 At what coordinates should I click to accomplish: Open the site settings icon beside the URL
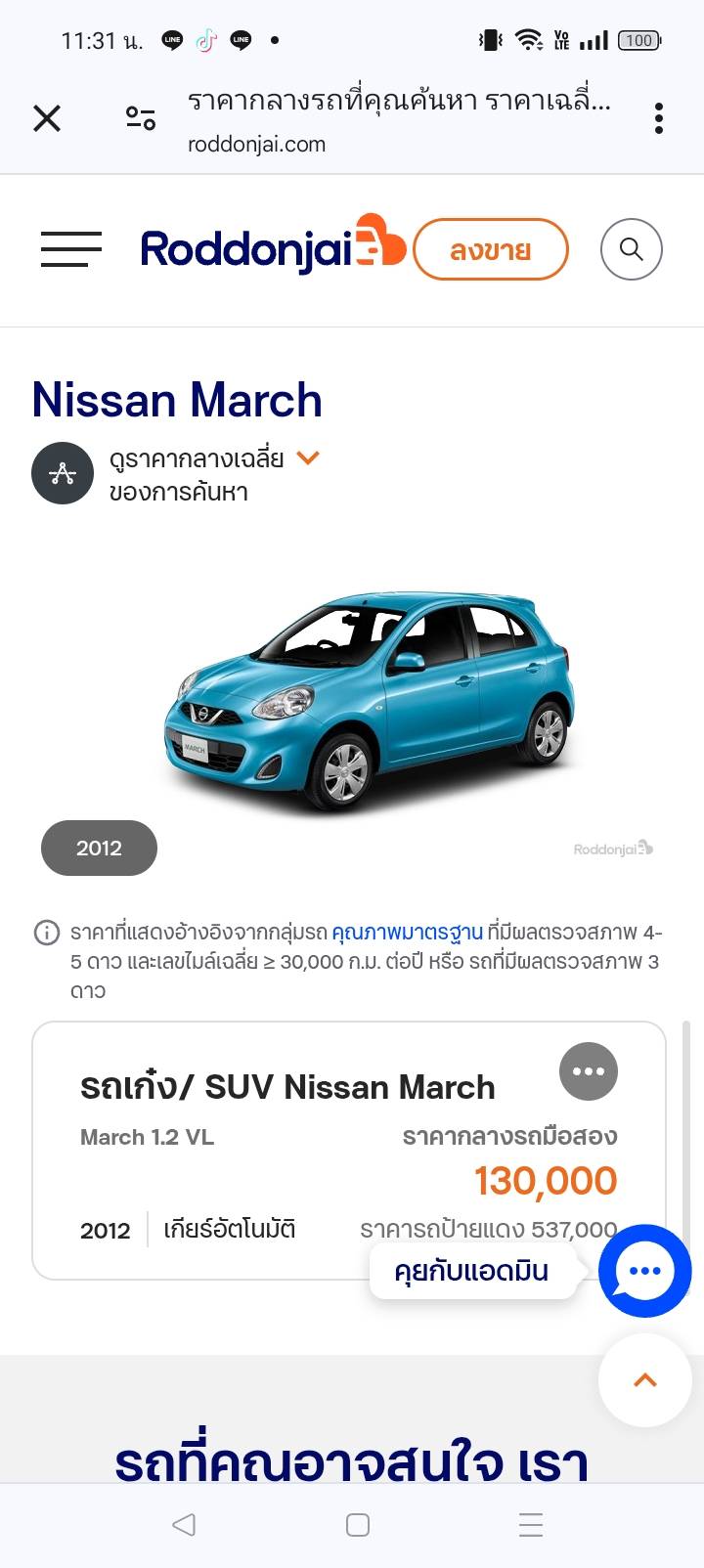[141, 118]
